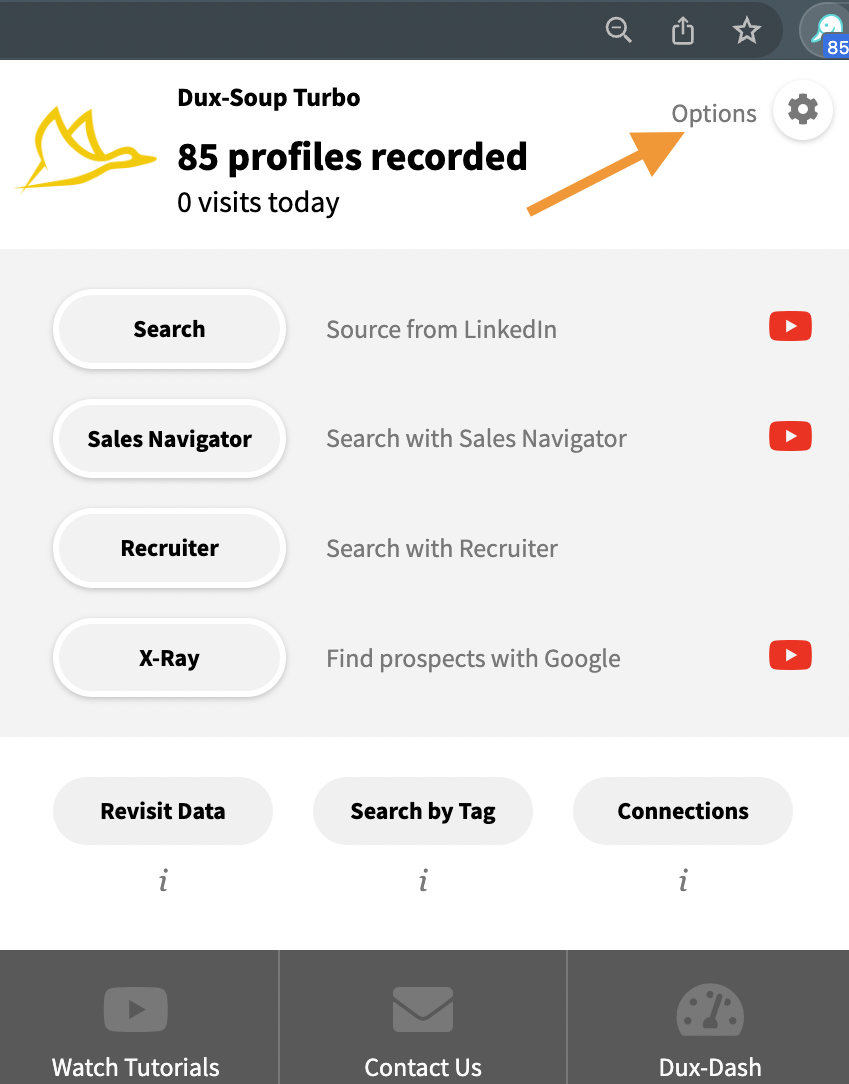The width and height of the screenshot is (849, 1084).
Task: Open Watch Tutorials
Action: (x=136, y=1030)
